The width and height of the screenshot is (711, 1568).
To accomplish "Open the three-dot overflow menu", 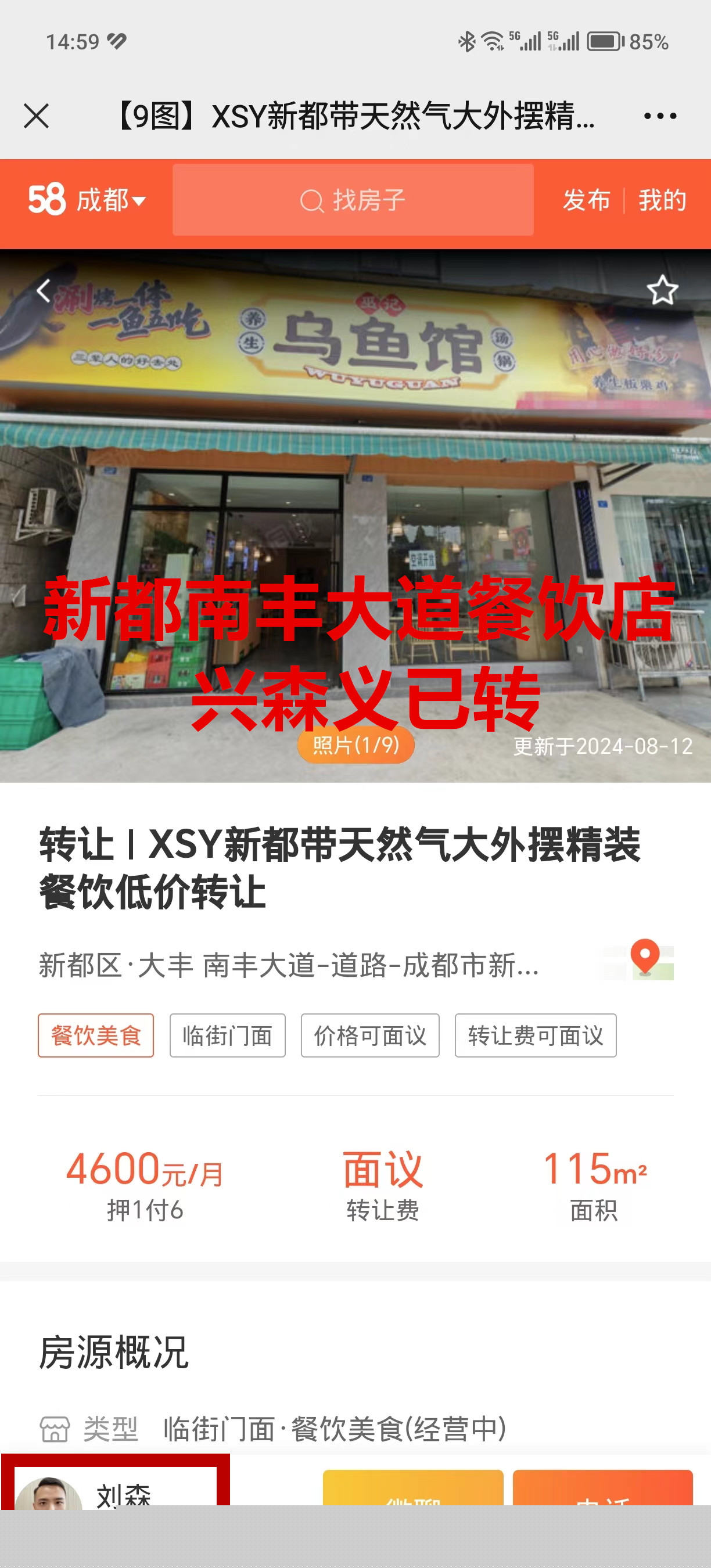I will tap(660, 116).
